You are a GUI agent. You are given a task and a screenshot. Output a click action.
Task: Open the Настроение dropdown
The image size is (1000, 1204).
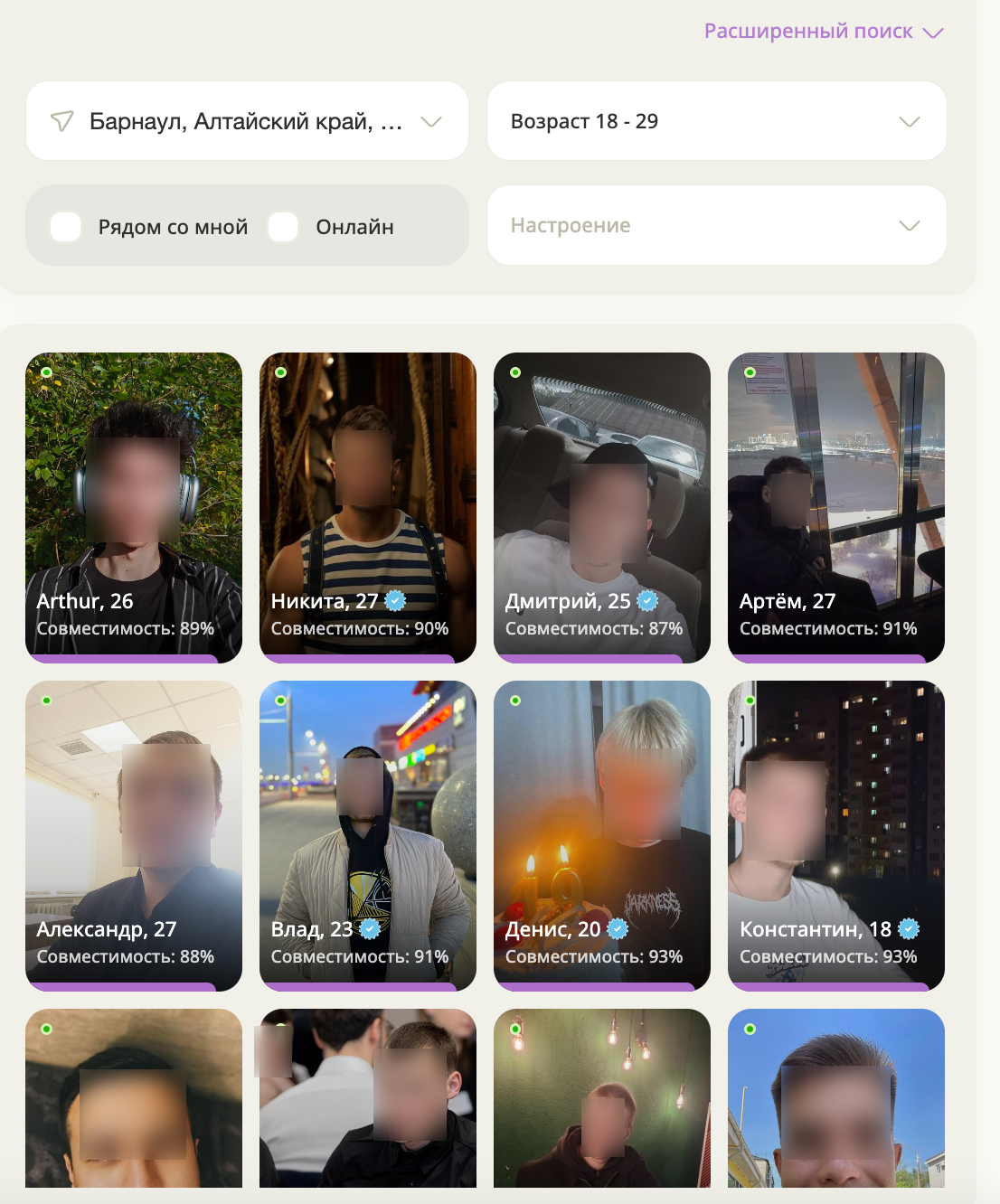pyautogui.click(x=716, y=225)
